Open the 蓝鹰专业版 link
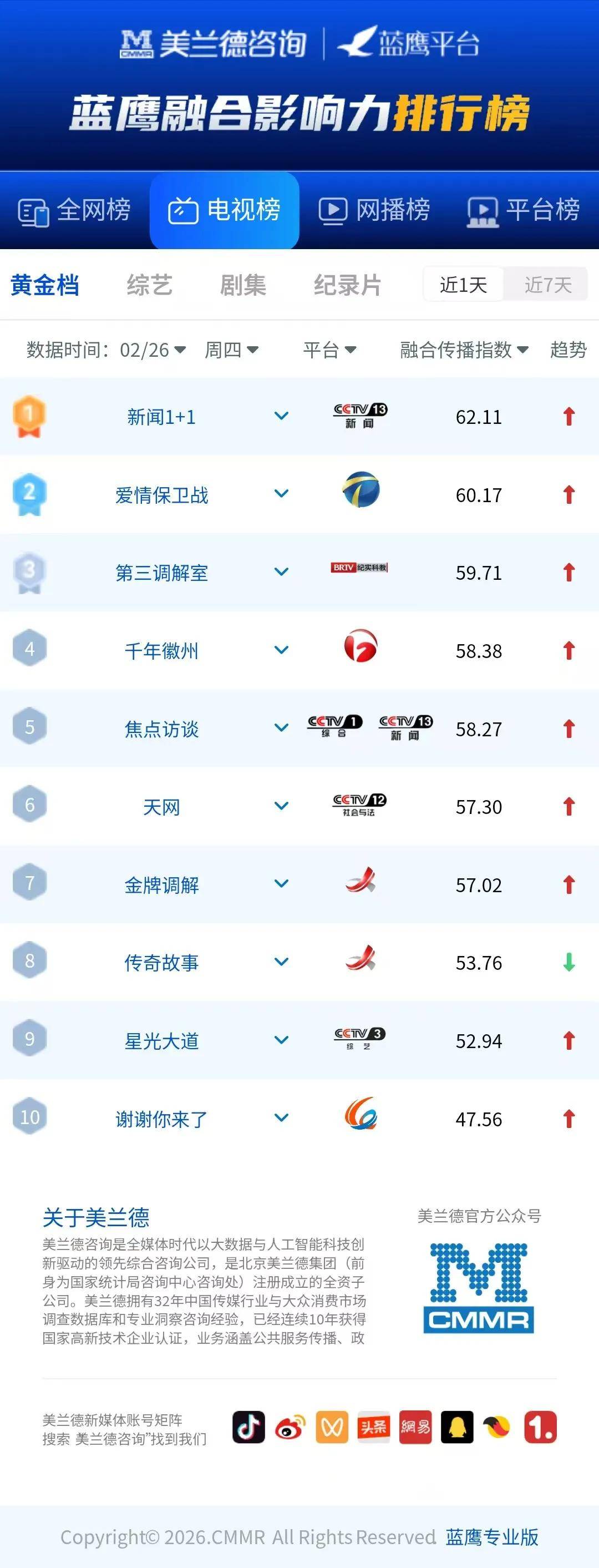599x1568 pixels. 492,1537
